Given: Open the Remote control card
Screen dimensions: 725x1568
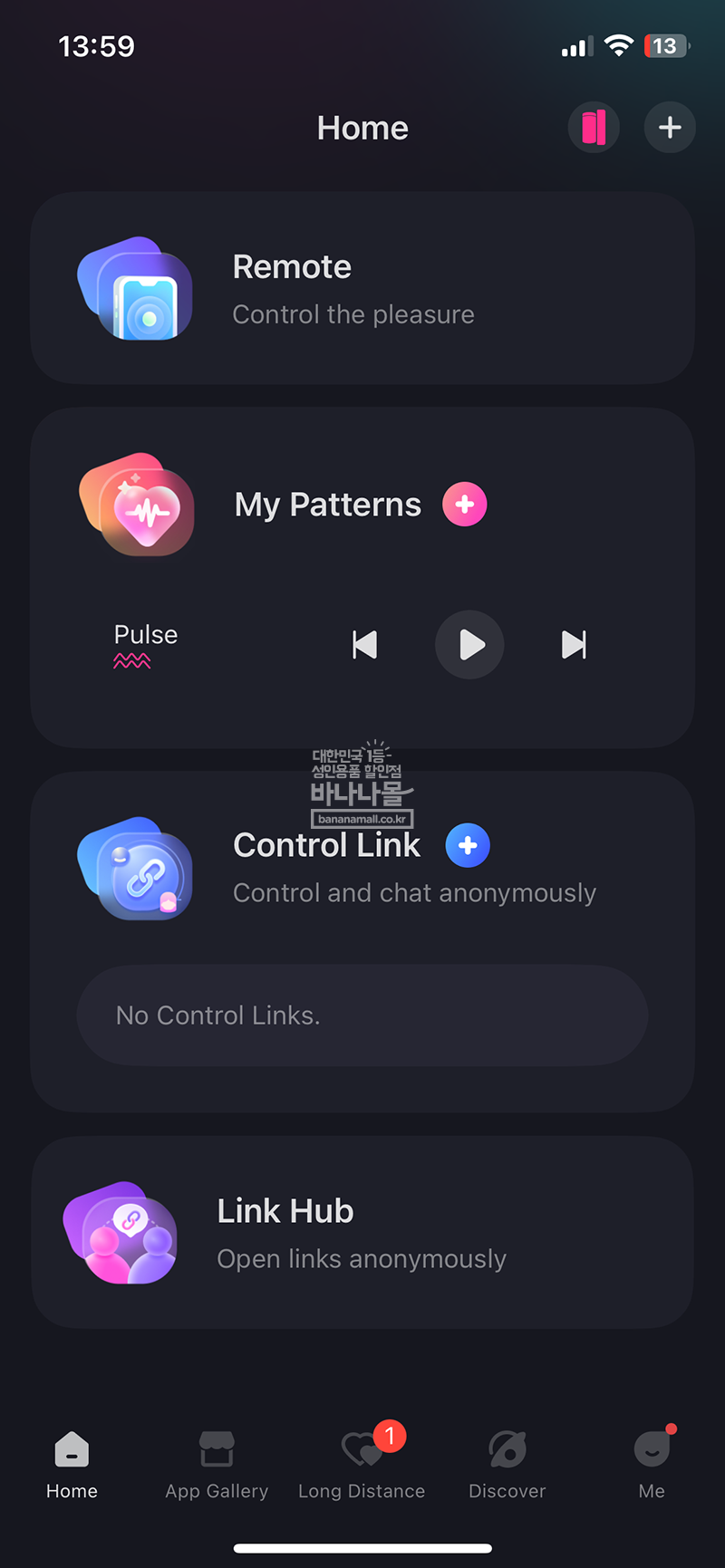Looking at the screenshot, I should pos(362,289).
